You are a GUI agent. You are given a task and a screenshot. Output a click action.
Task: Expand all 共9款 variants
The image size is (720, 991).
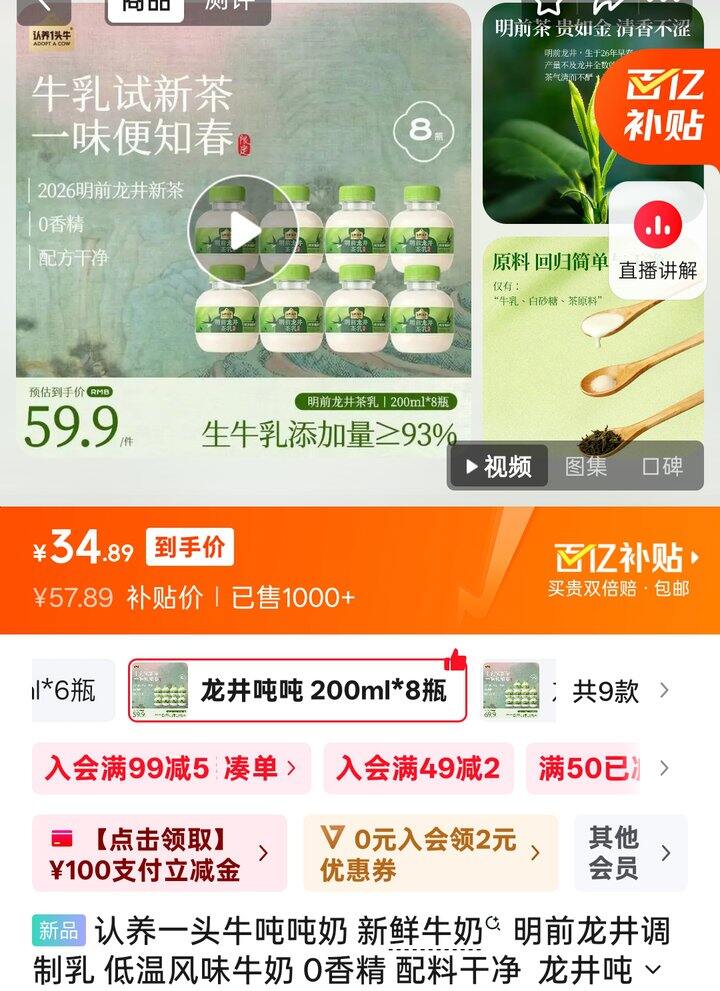[x=620, y=690]
